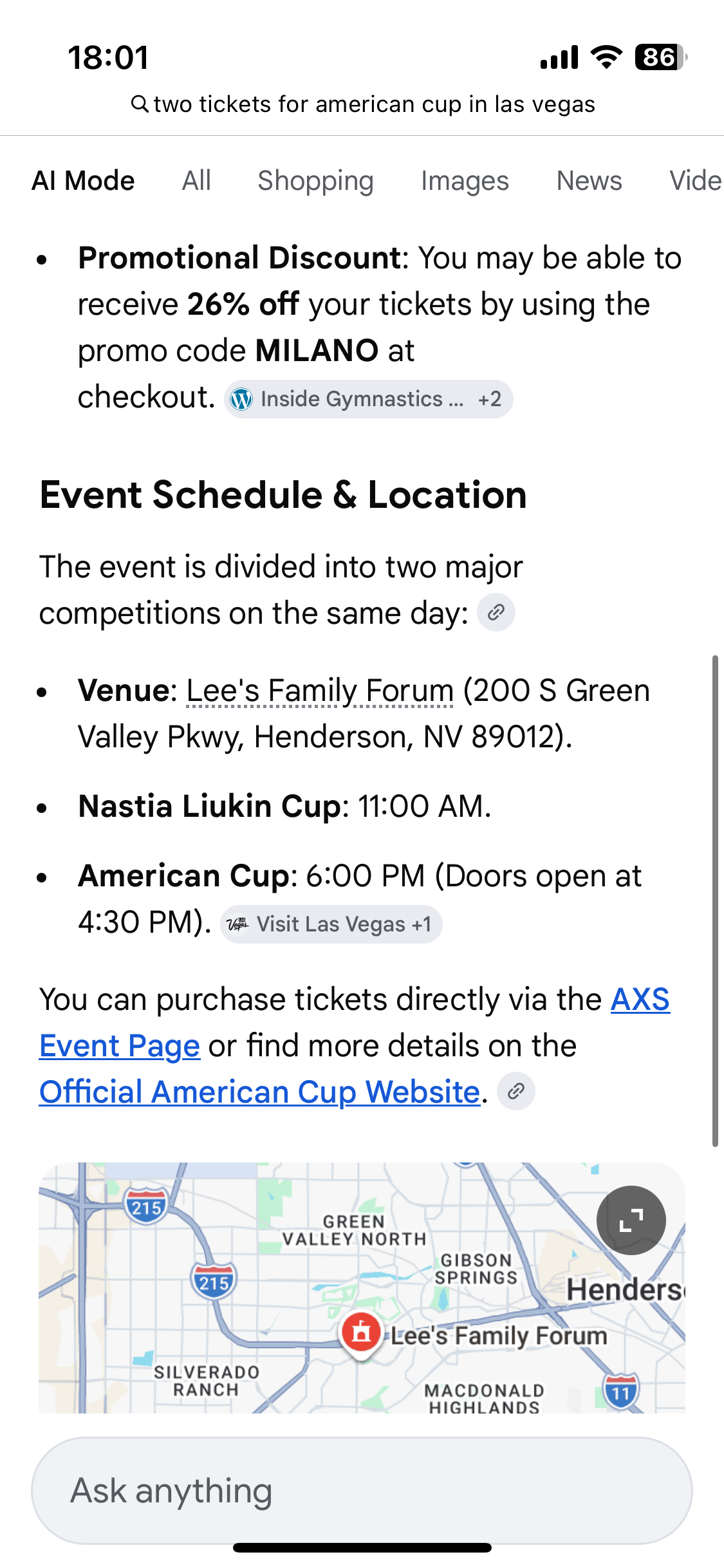Expand the map to full screen
Image resolution: width=724 pixels, height=1568 pixels.
click(x=631, y=1220)
